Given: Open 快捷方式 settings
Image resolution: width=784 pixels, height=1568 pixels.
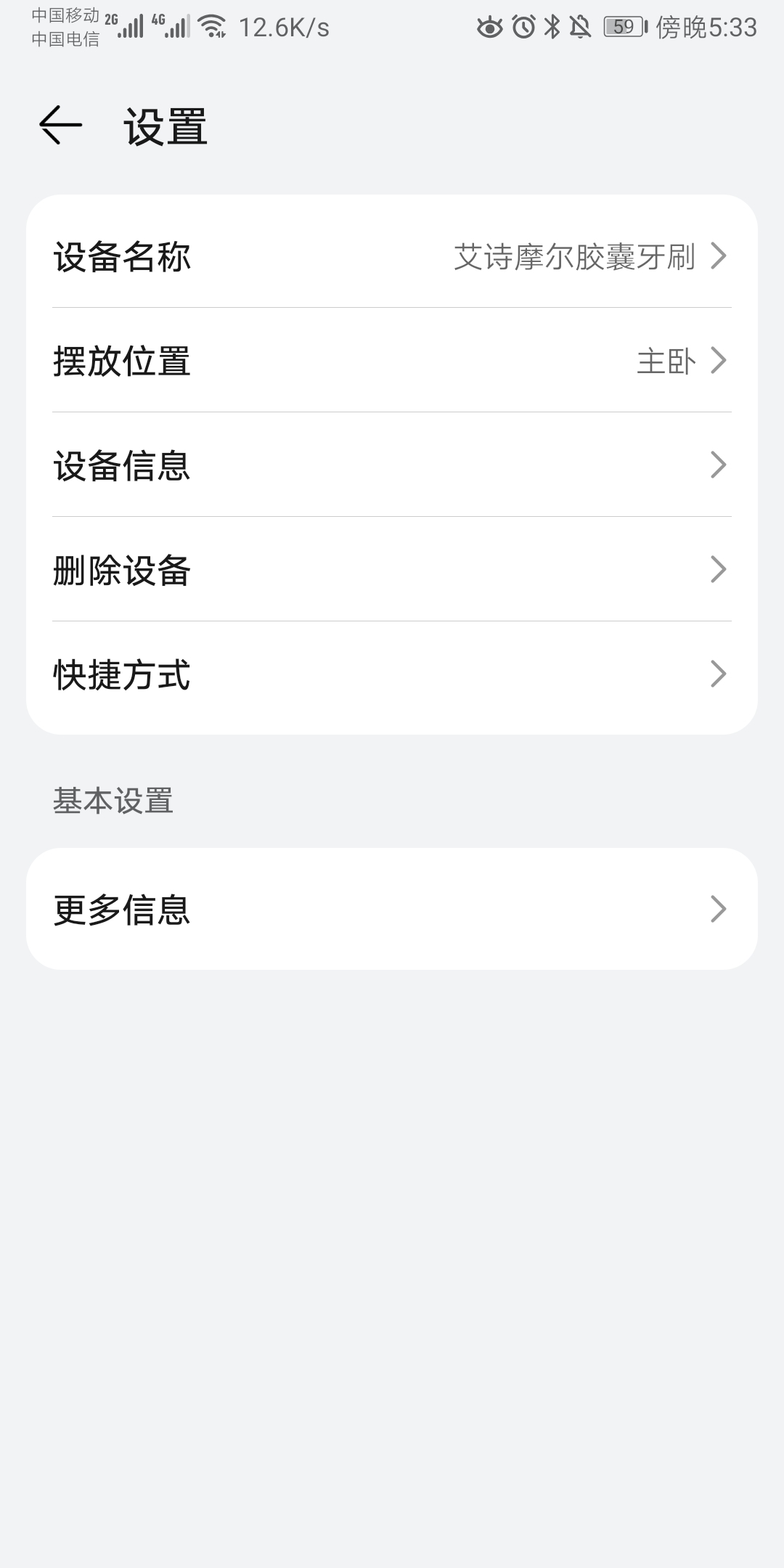Looking at the screenshot, I should (392, 674).
